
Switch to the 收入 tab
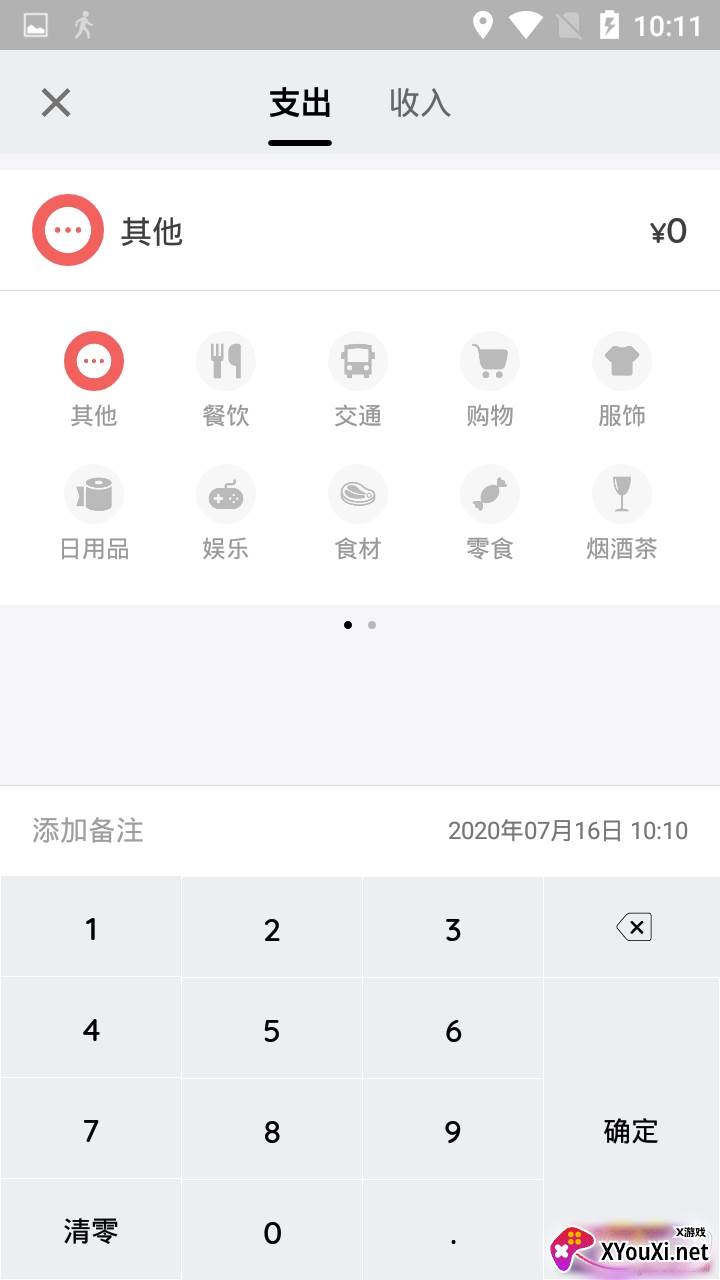pos(420,102)
